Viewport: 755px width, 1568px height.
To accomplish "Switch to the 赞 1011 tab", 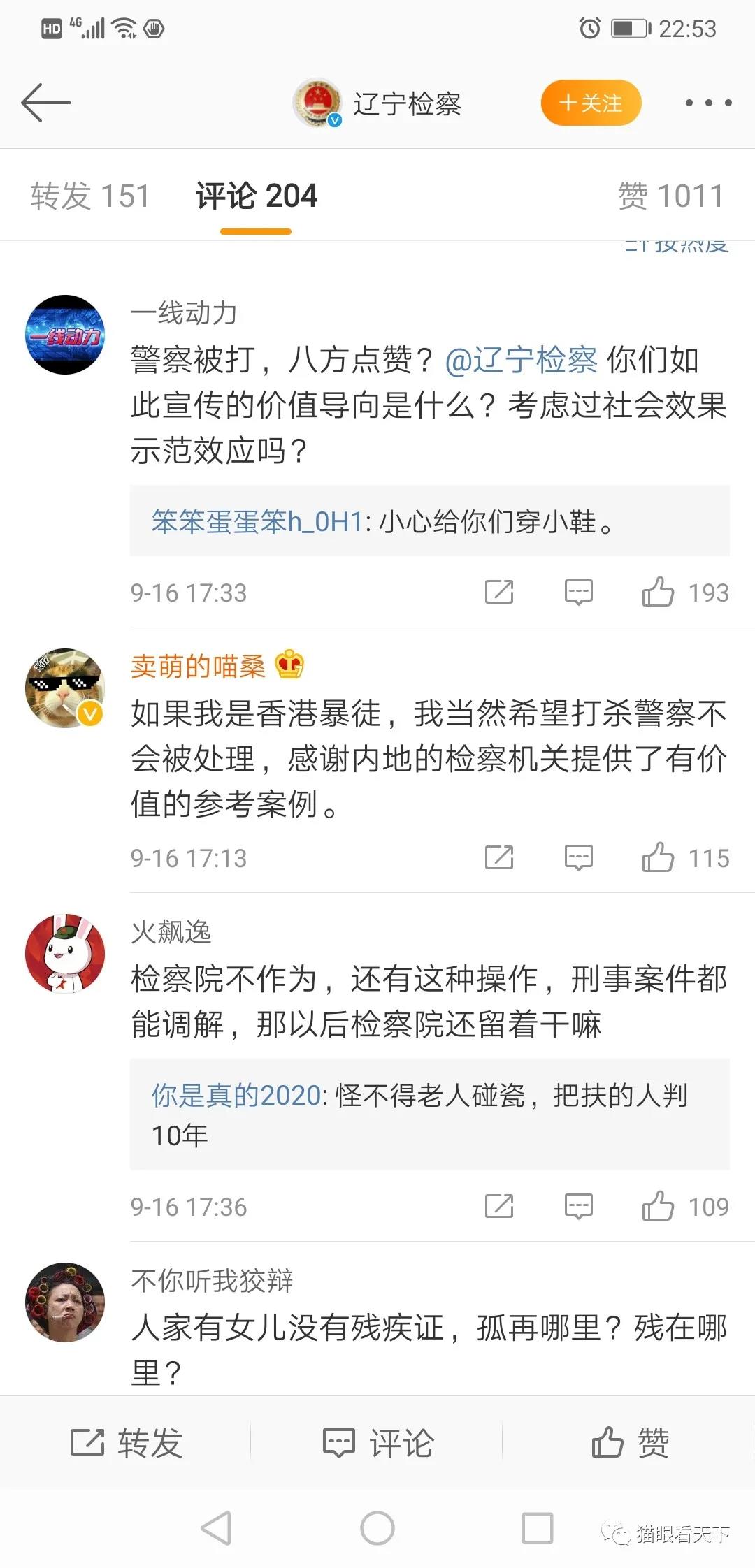I will (x=670, y=196).
